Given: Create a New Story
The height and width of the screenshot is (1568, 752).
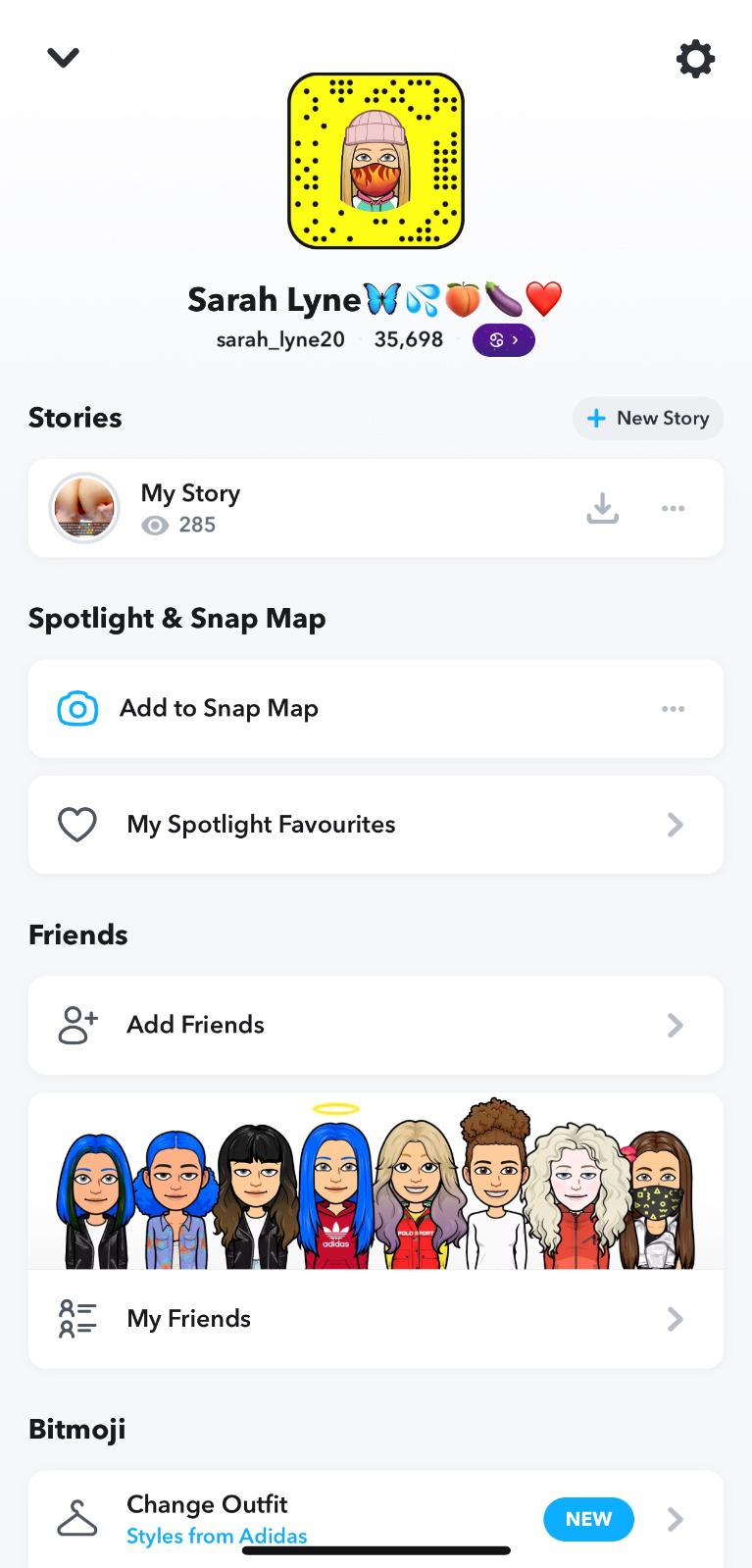Looking at the screenshot, I should click(648, 418).
